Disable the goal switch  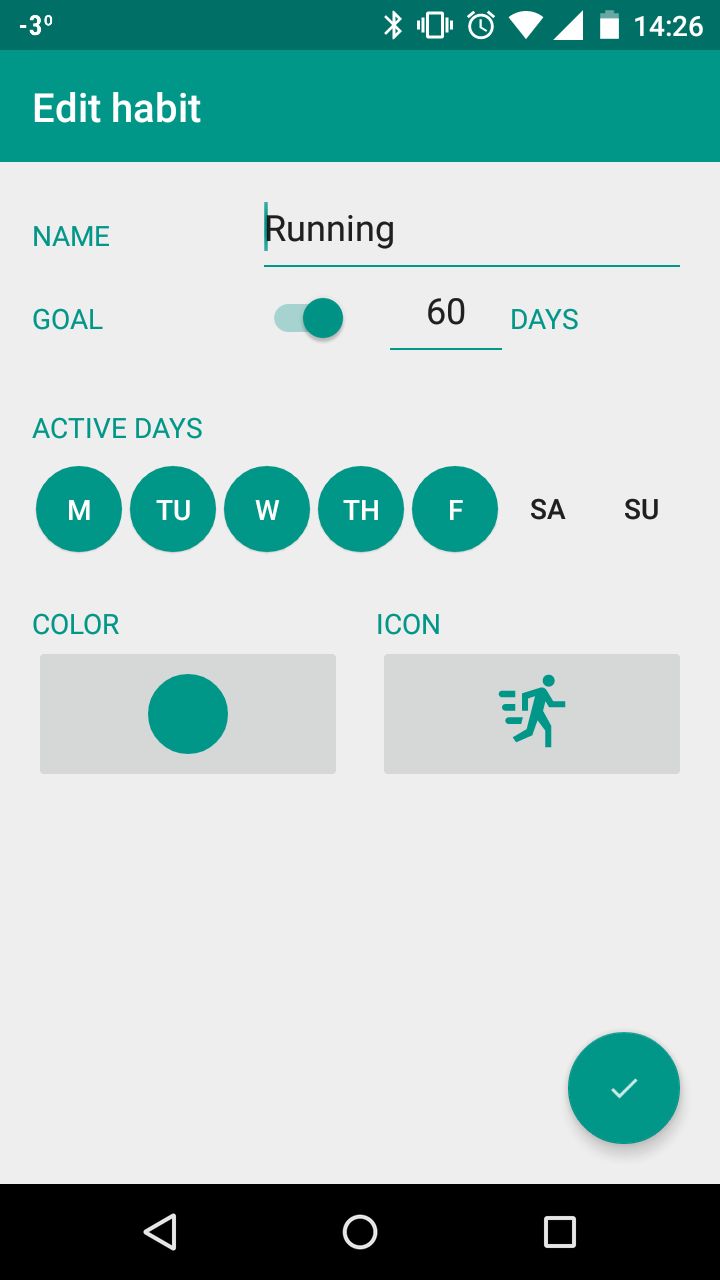(308, 319)
